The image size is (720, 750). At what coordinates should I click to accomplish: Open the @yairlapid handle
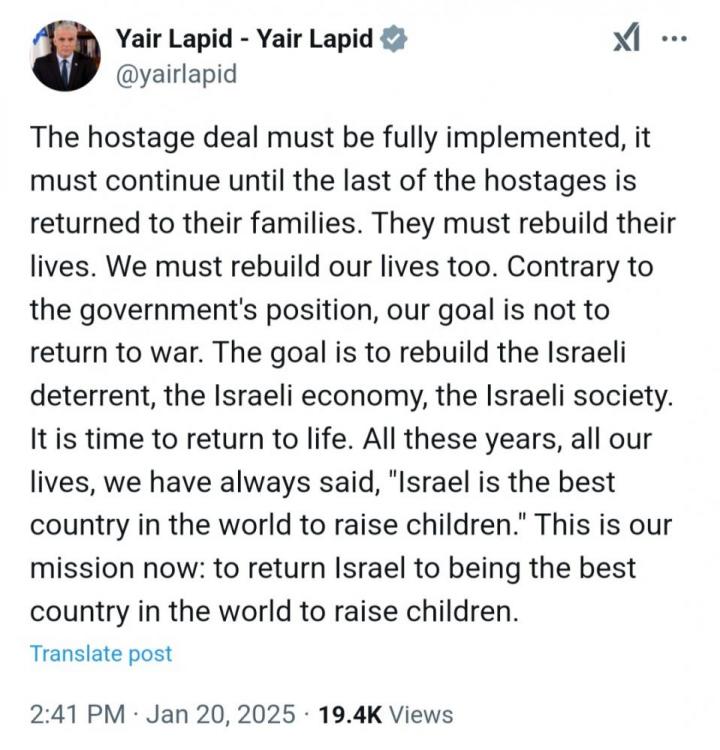[x=177, y=75]
